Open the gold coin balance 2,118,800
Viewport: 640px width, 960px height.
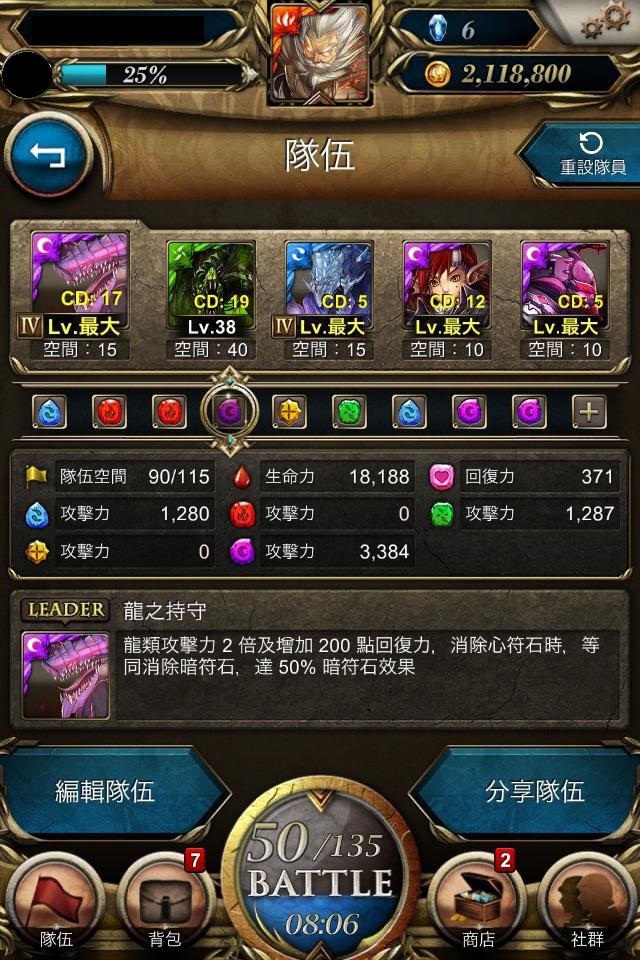510,74
